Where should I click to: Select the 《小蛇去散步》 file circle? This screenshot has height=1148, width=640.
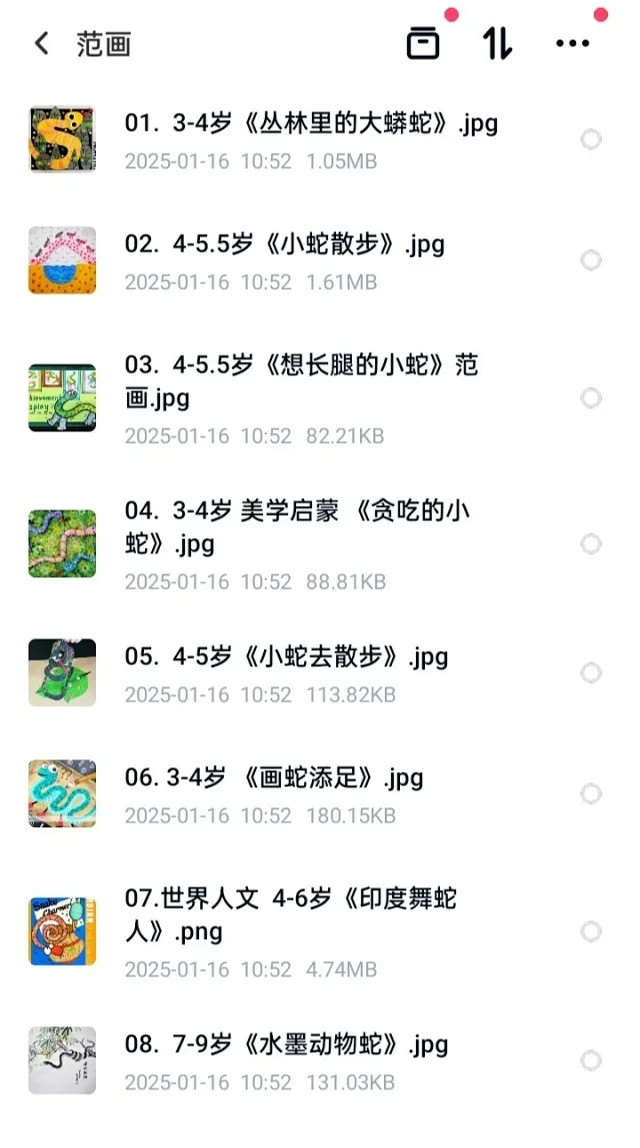pyautogui.click(x=591, y=673)
